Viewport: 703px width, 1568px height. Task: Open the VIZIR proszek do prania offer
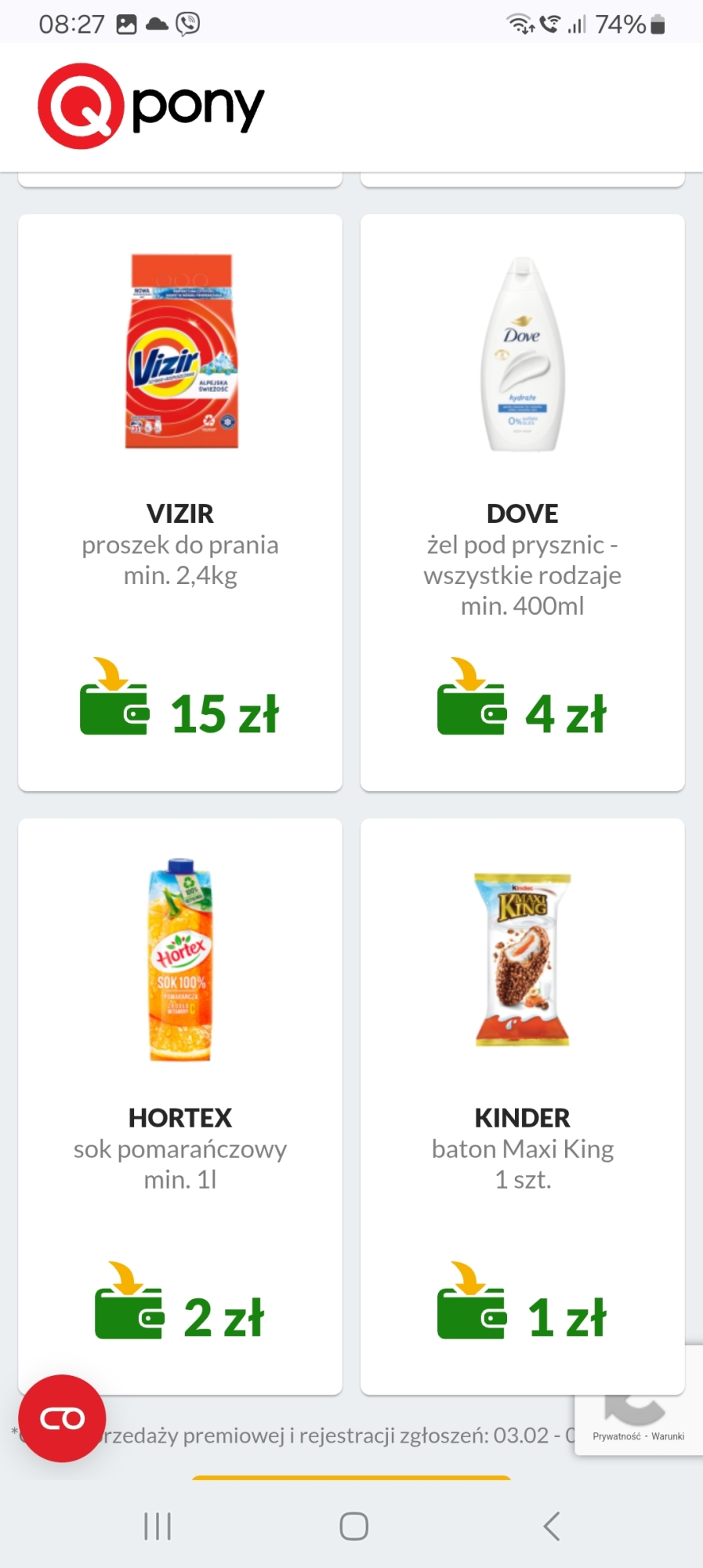[180, 502]
